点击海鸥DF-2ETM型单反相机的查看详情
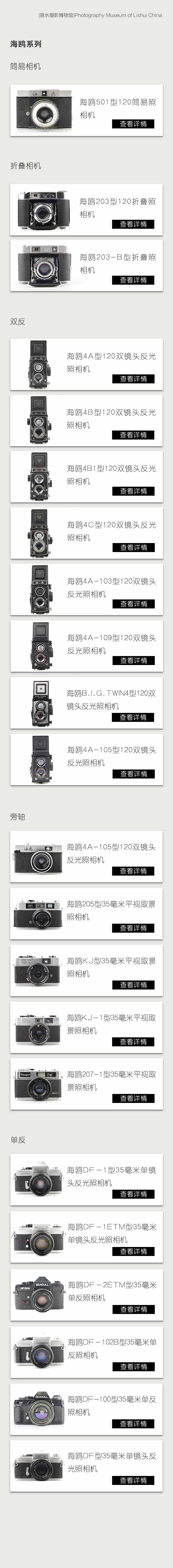Image resolution: width=173 pixels, height=1568 pixels. point(133,1309)
